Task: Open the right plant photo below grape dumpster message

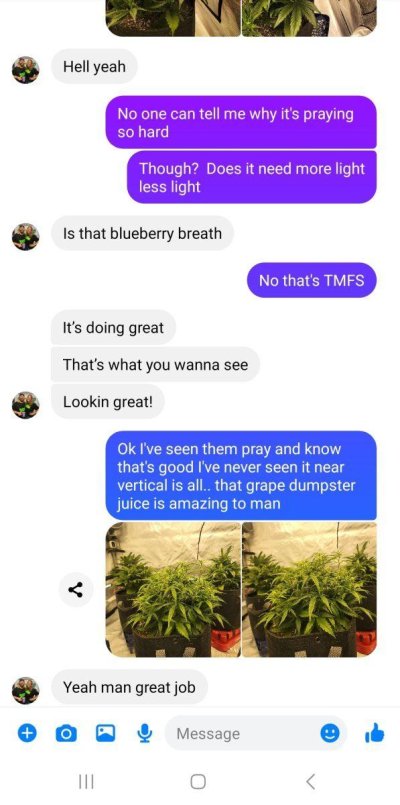Action: pyautogui.click(x=309, y=590)
